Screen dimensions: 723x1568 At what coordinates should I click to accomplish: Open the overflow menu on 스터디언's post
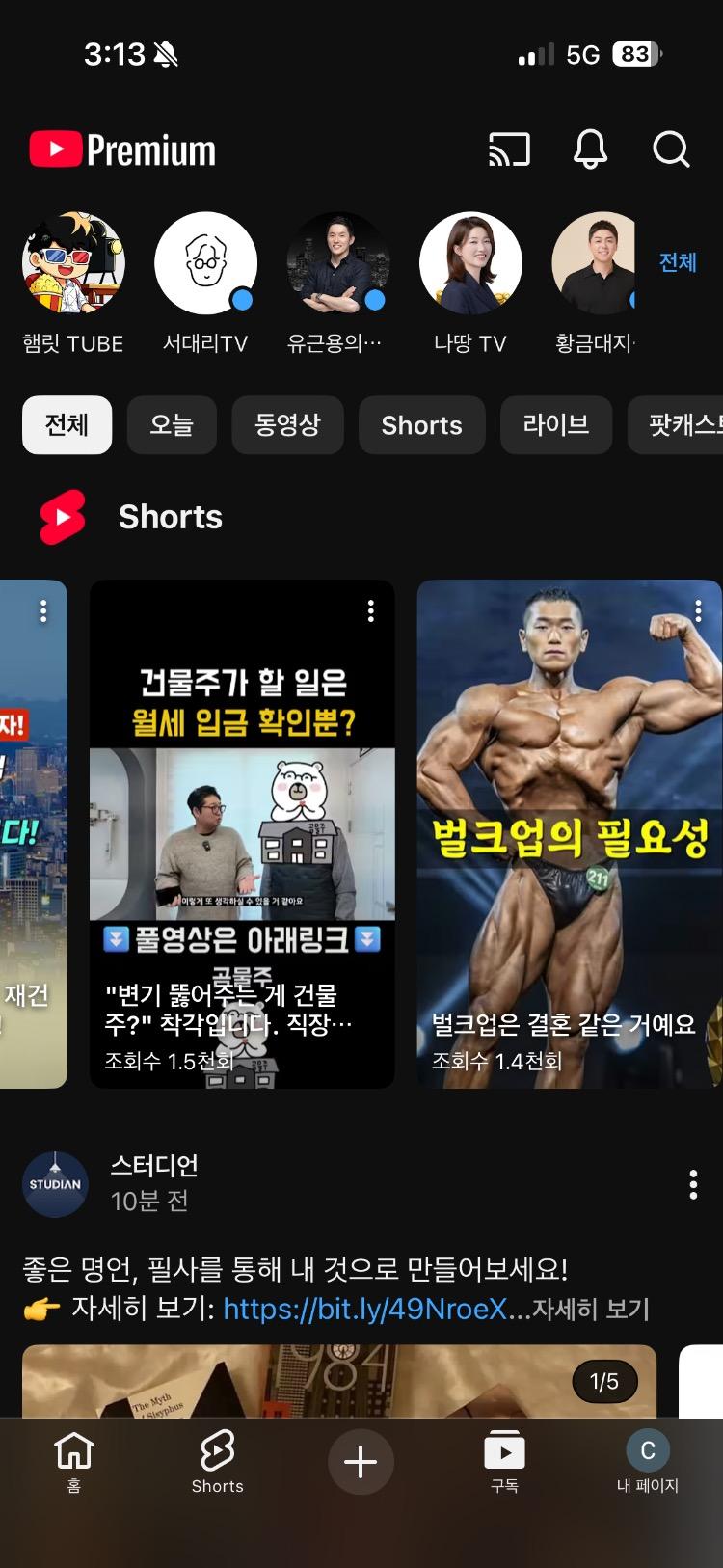point(692,1184)
